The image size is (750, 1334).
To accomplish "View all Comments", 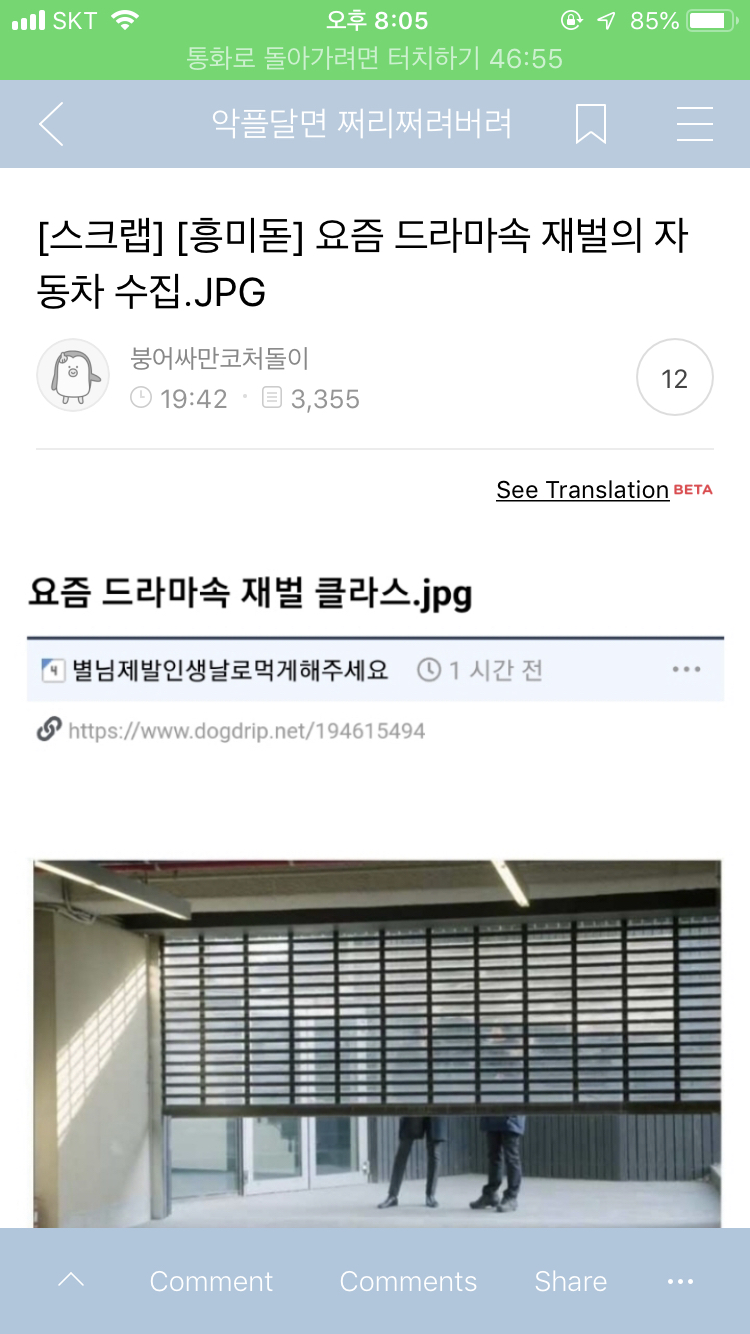I will [408, 1281].
